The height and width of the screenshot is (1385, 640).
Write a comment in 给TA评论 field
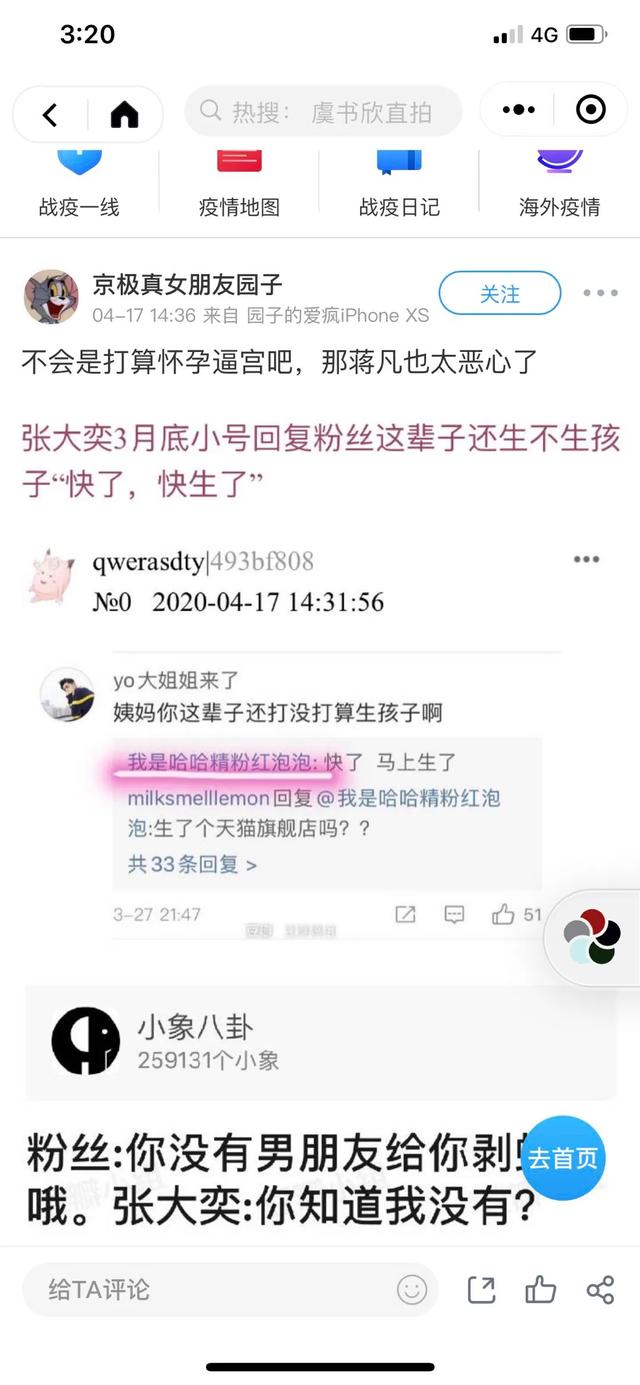click(200, 1290)
